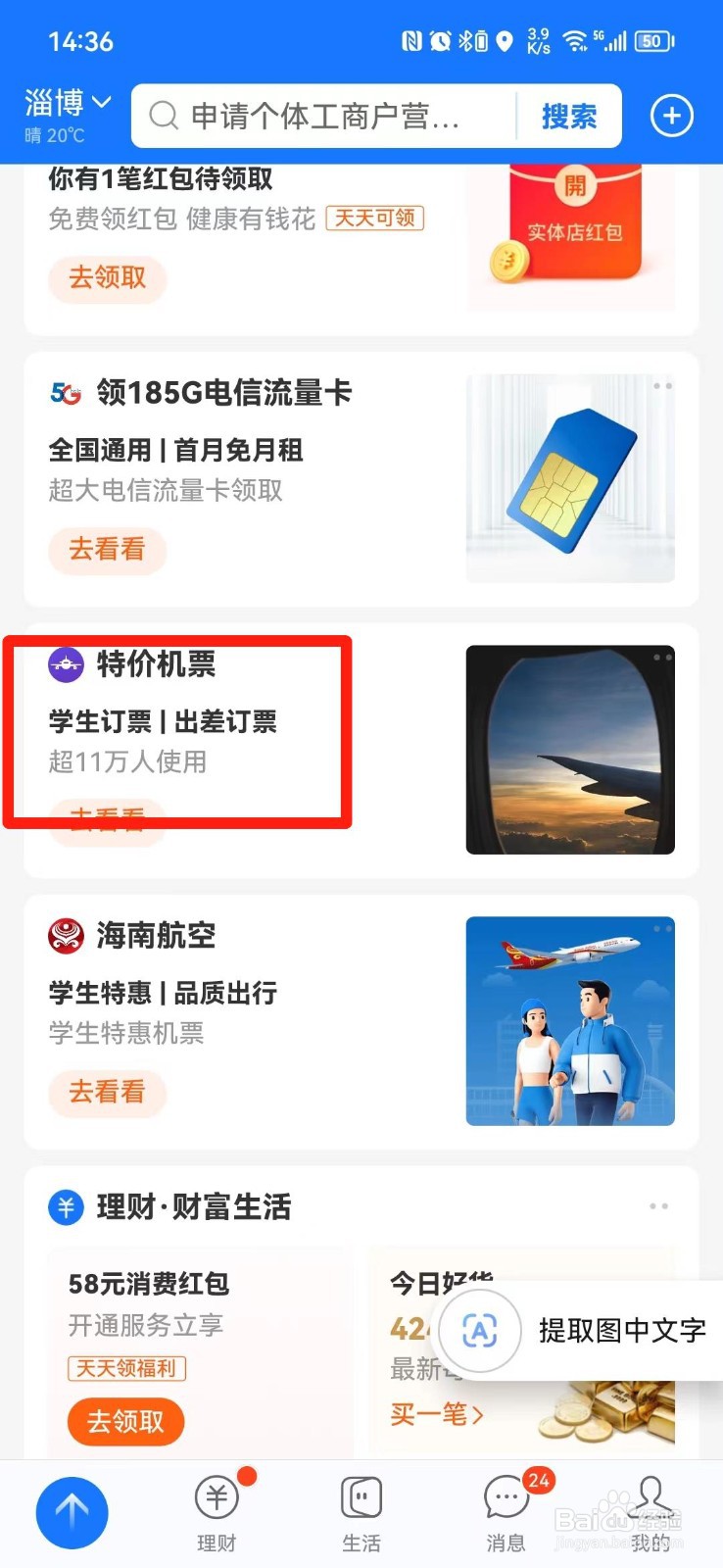
Task: Open the 理财·财富生活 more options menu
Action: [659, 1207]
